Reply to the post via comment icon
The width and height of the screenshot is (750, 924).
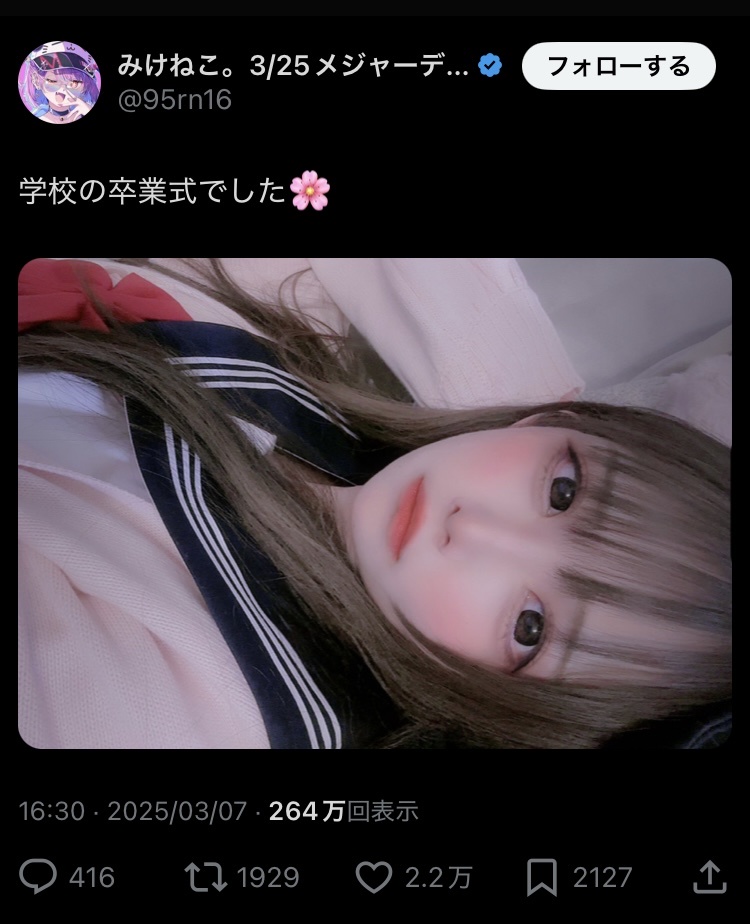coord(39,877)
